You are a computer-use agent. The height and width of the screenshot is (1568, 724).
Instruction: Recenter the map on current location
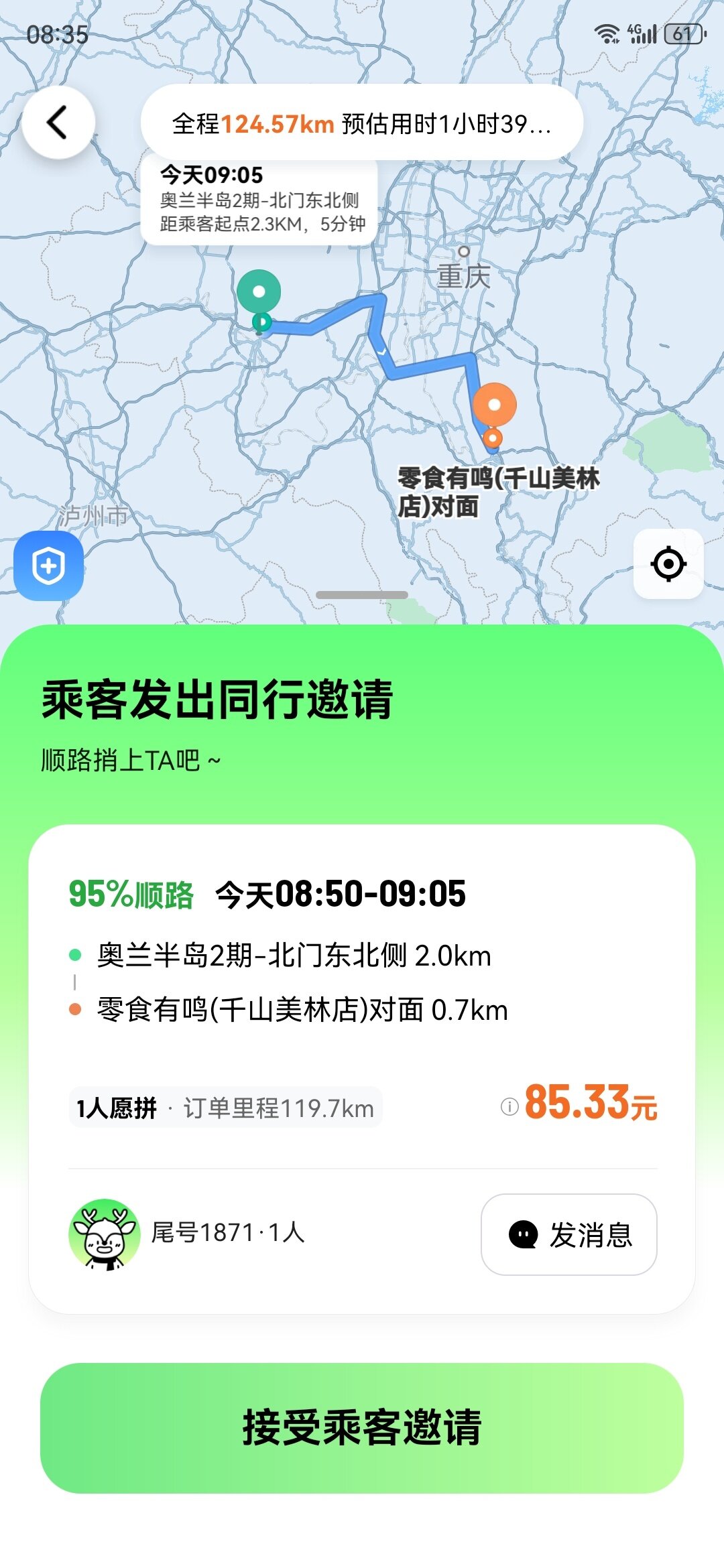pyautogui.click(x=668, y=564)
